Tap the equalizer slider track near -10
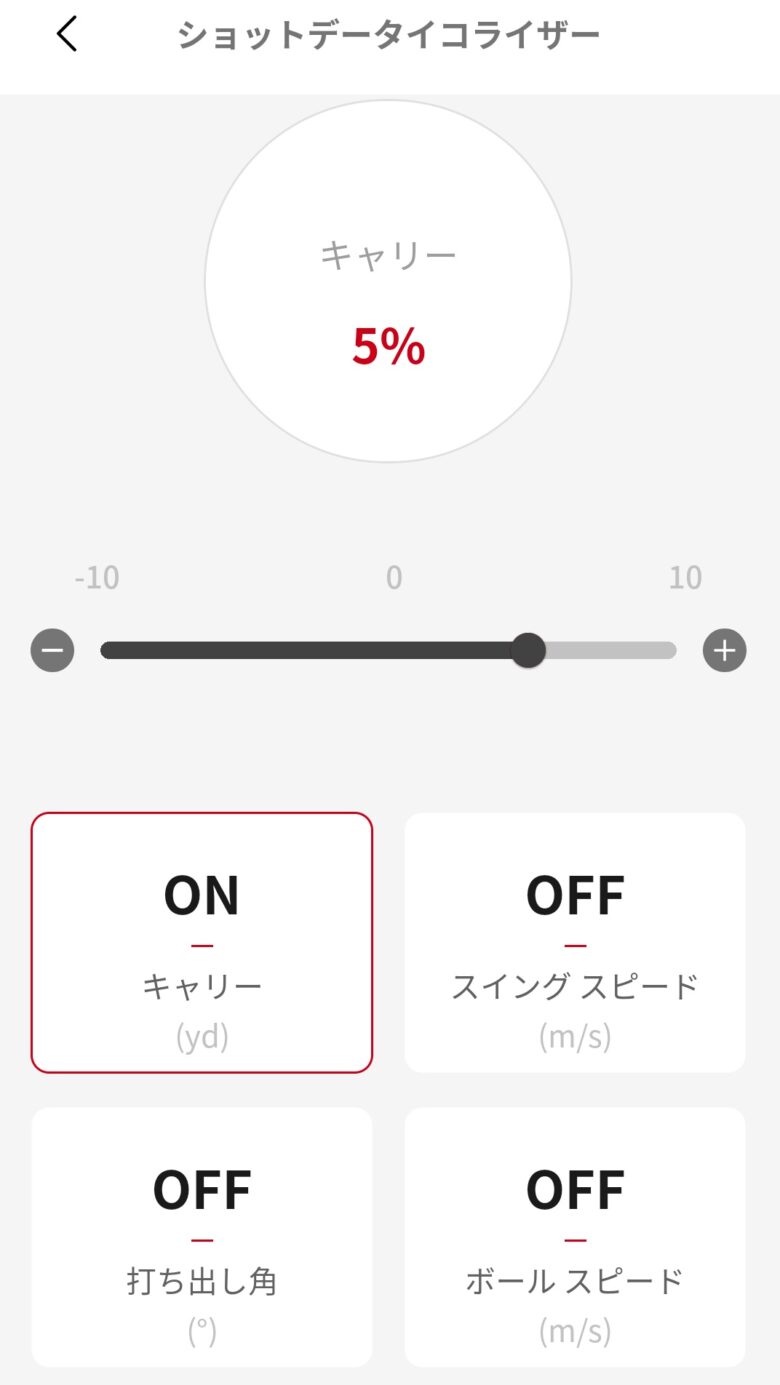The height and width of the screenshot is (1385, 780). click(110, 651)
